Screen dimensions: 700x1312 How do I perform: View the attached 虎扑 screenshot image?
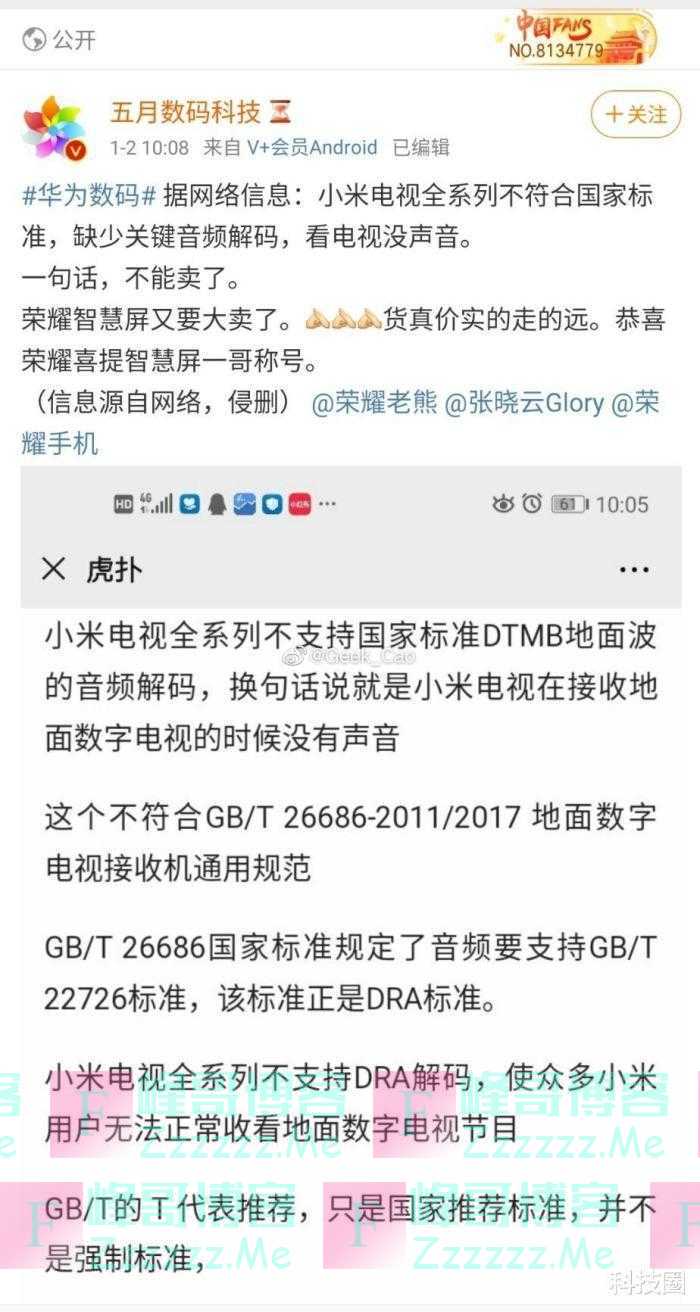click(x=350, y=880)
